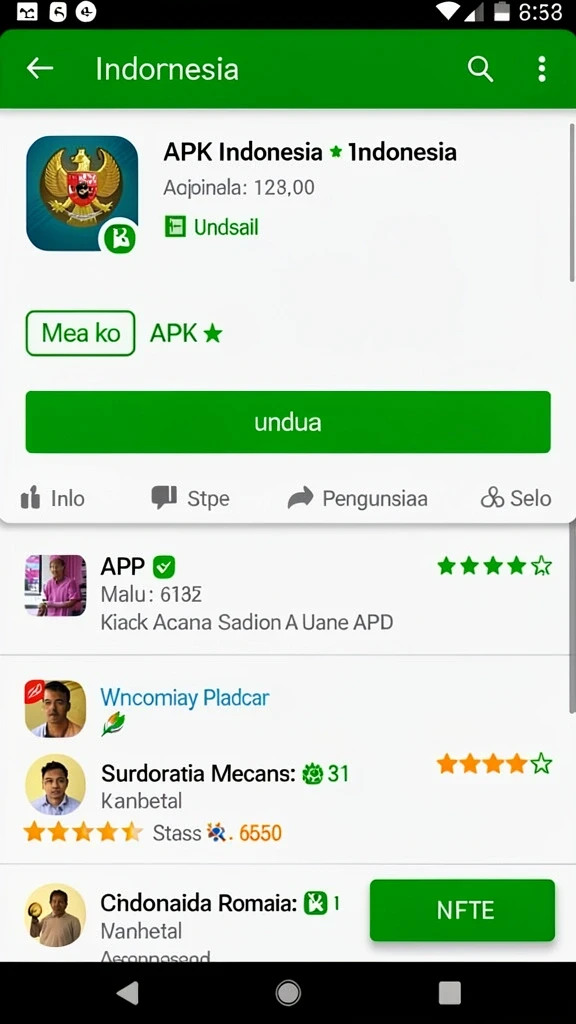Tap the Selo action

516,498
